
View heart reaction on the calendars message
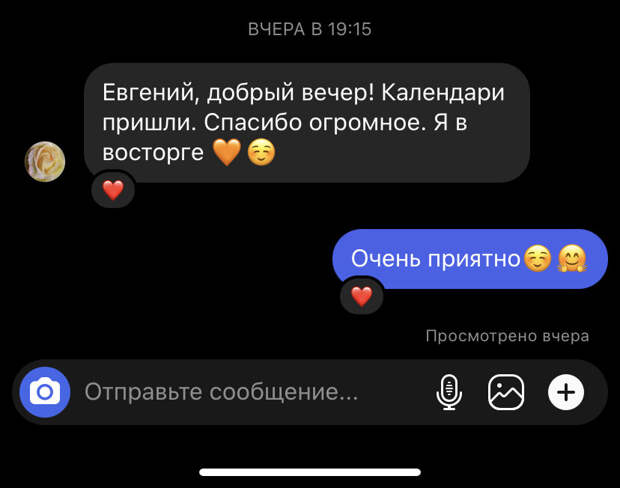pyautogui.click(x=113, y=190)
